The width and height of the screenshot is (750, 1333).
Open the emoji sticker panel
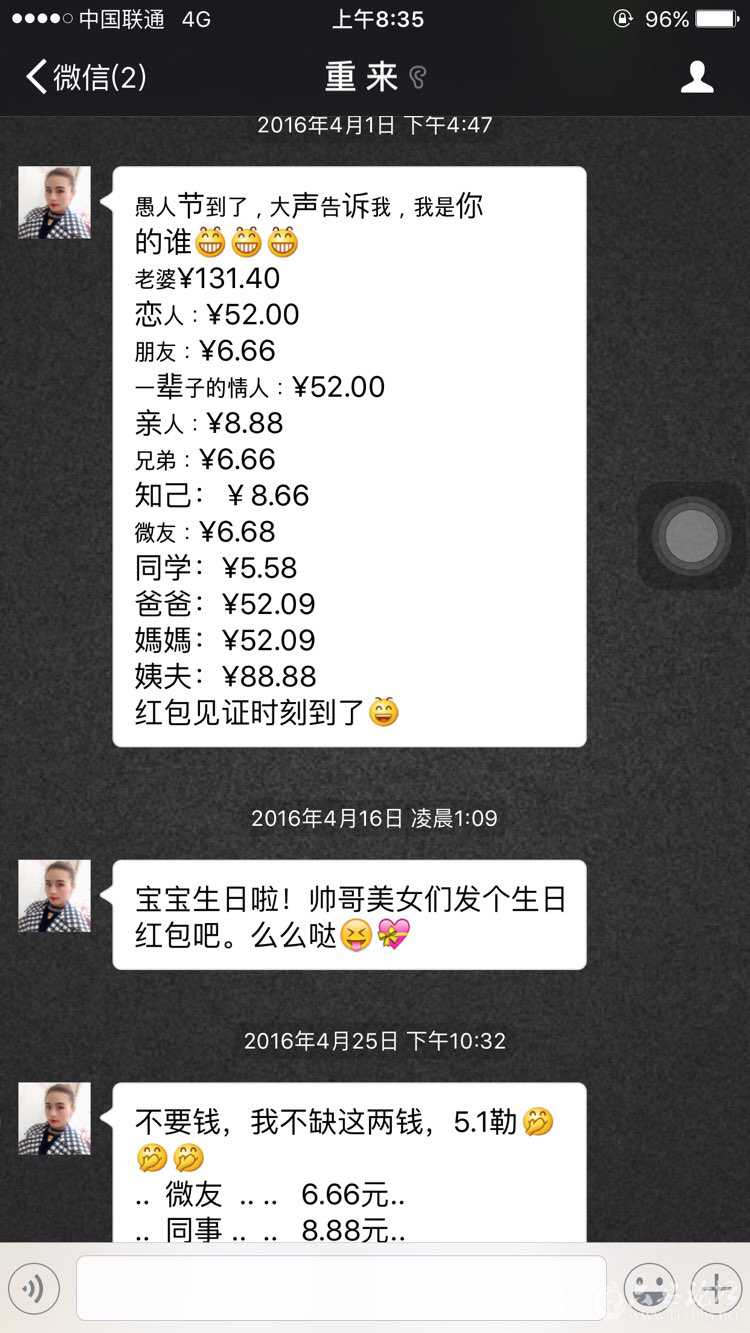pyautogui.click(x=649, y=1288)
